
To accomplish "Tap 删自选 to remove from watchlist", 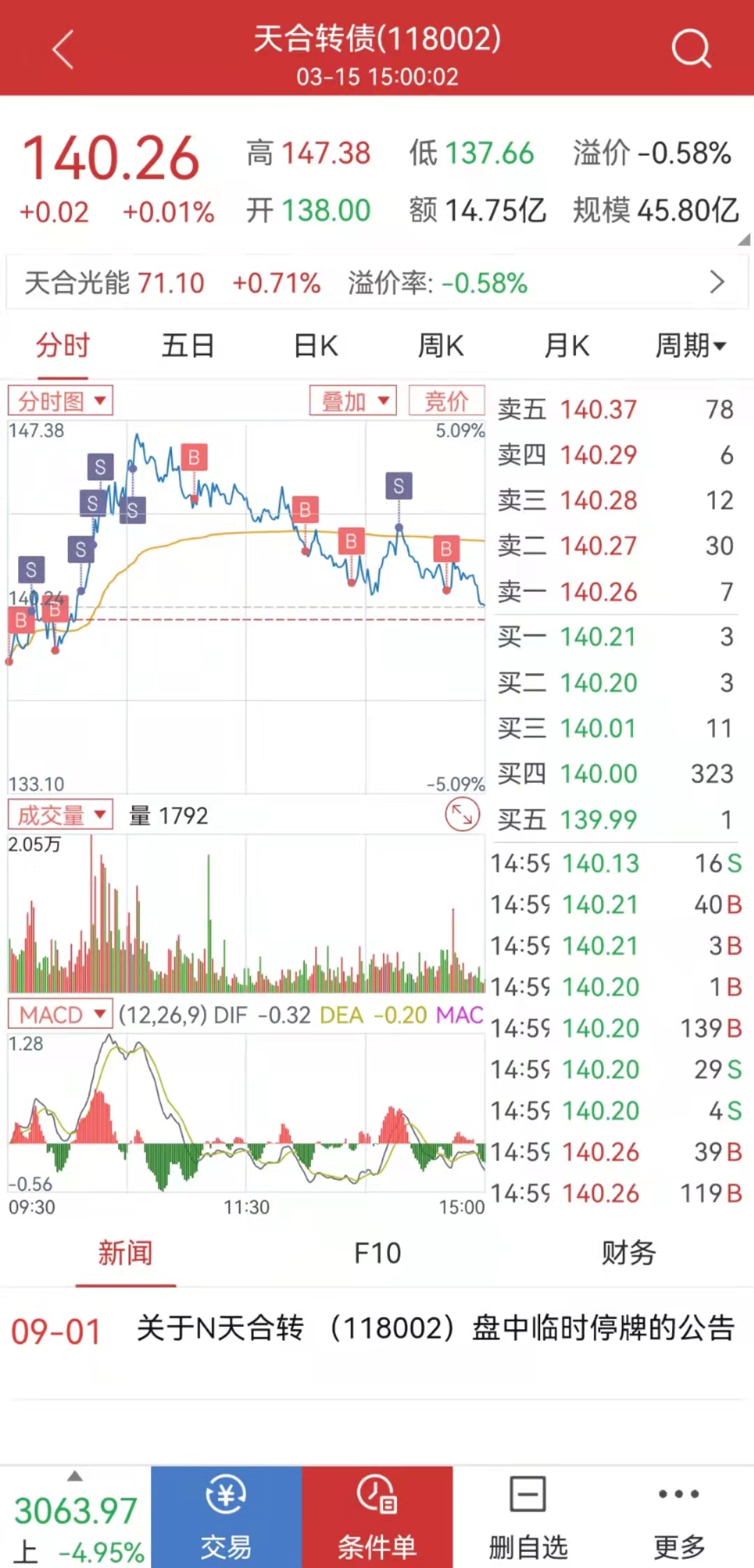I will pyautogui.click(x=528, y=1517).
